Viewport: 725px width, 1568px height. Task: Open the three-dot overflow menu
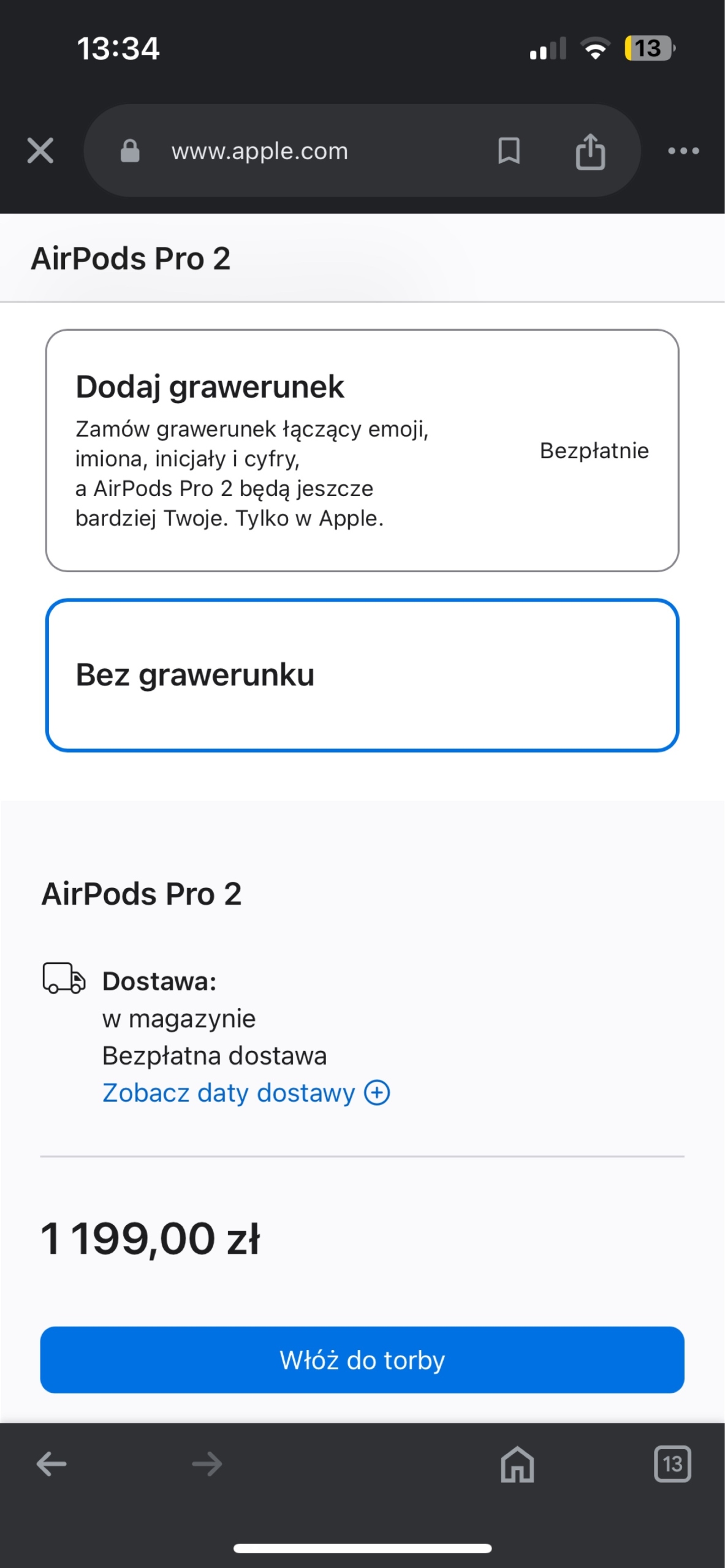[x=683, y=151]
